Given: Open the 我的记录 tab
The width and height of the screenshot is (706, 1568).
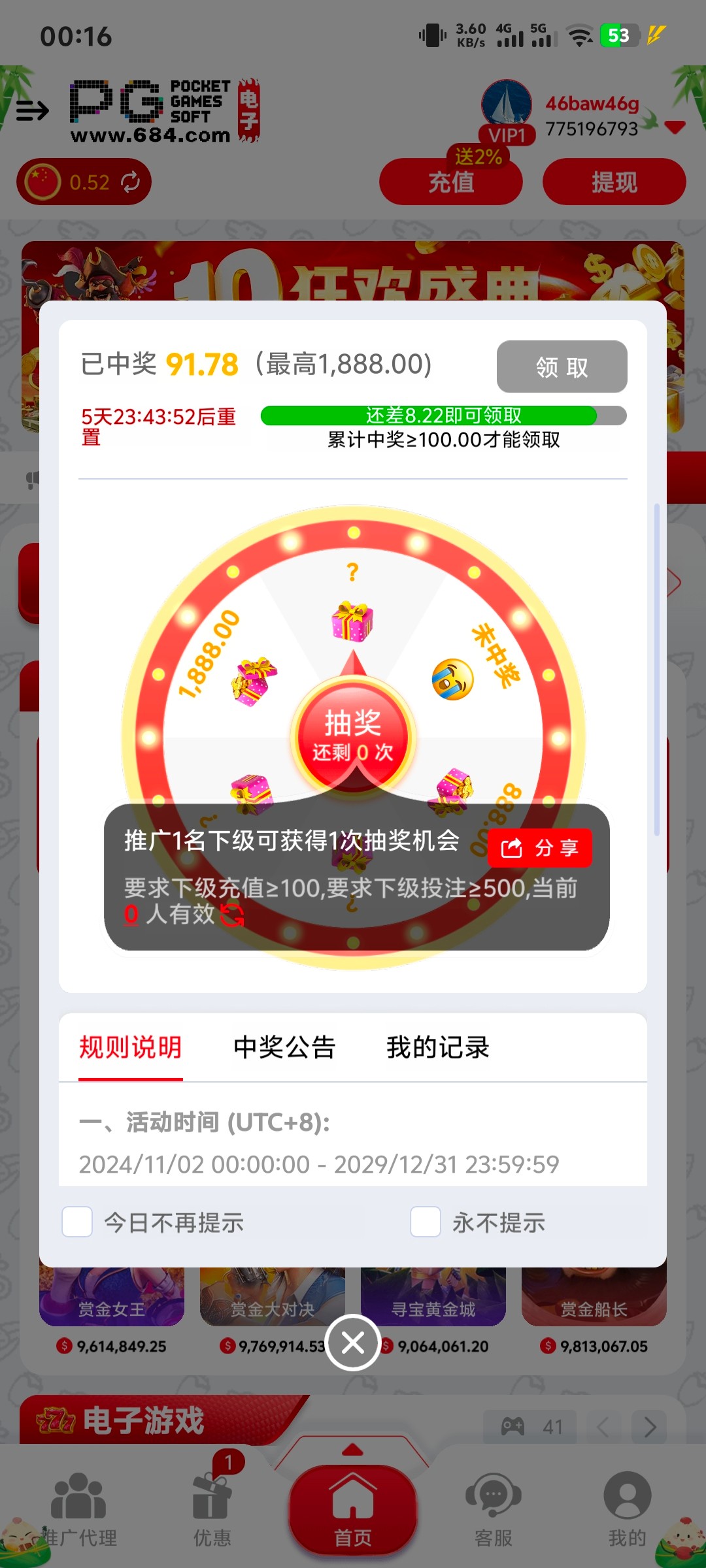Looking at the screenshot, I should (438, 1047).
